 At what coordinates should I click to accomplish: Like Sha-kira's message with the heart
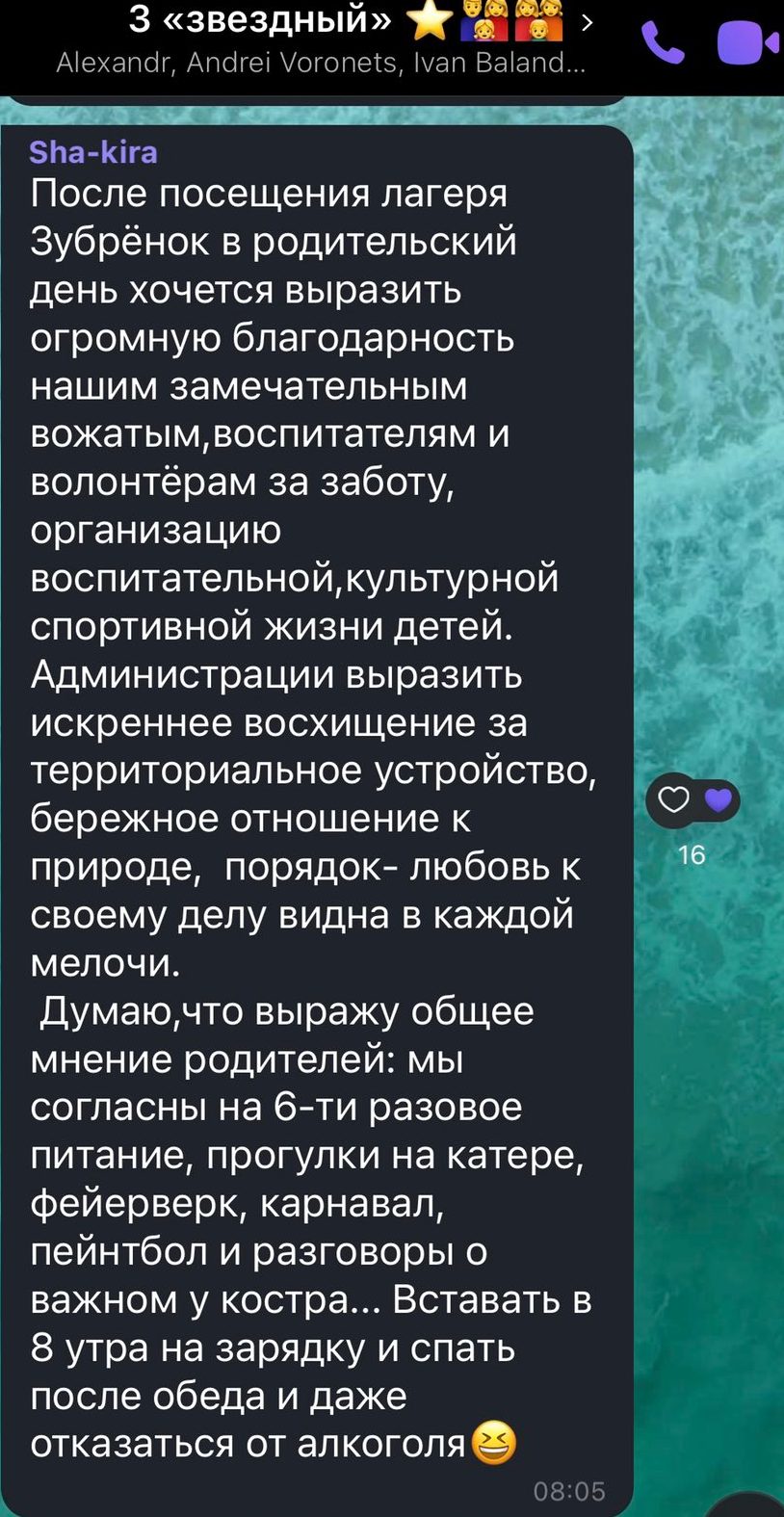pos(673,800)
